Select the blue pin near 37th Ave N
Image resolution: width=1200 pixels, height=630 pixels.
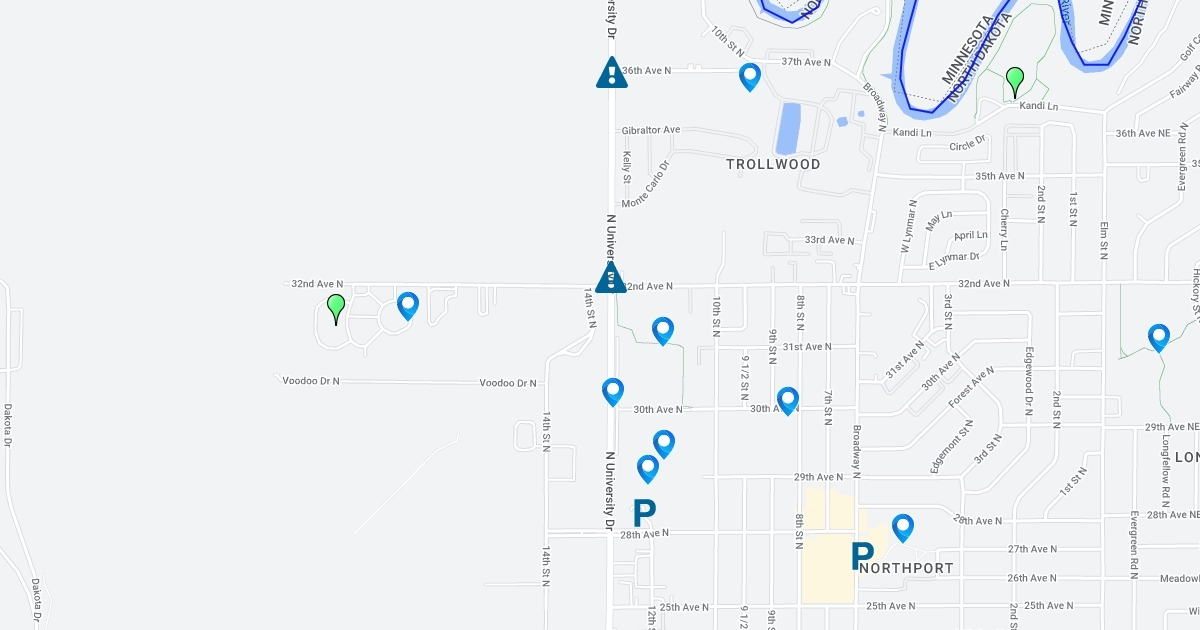(750, 76)
